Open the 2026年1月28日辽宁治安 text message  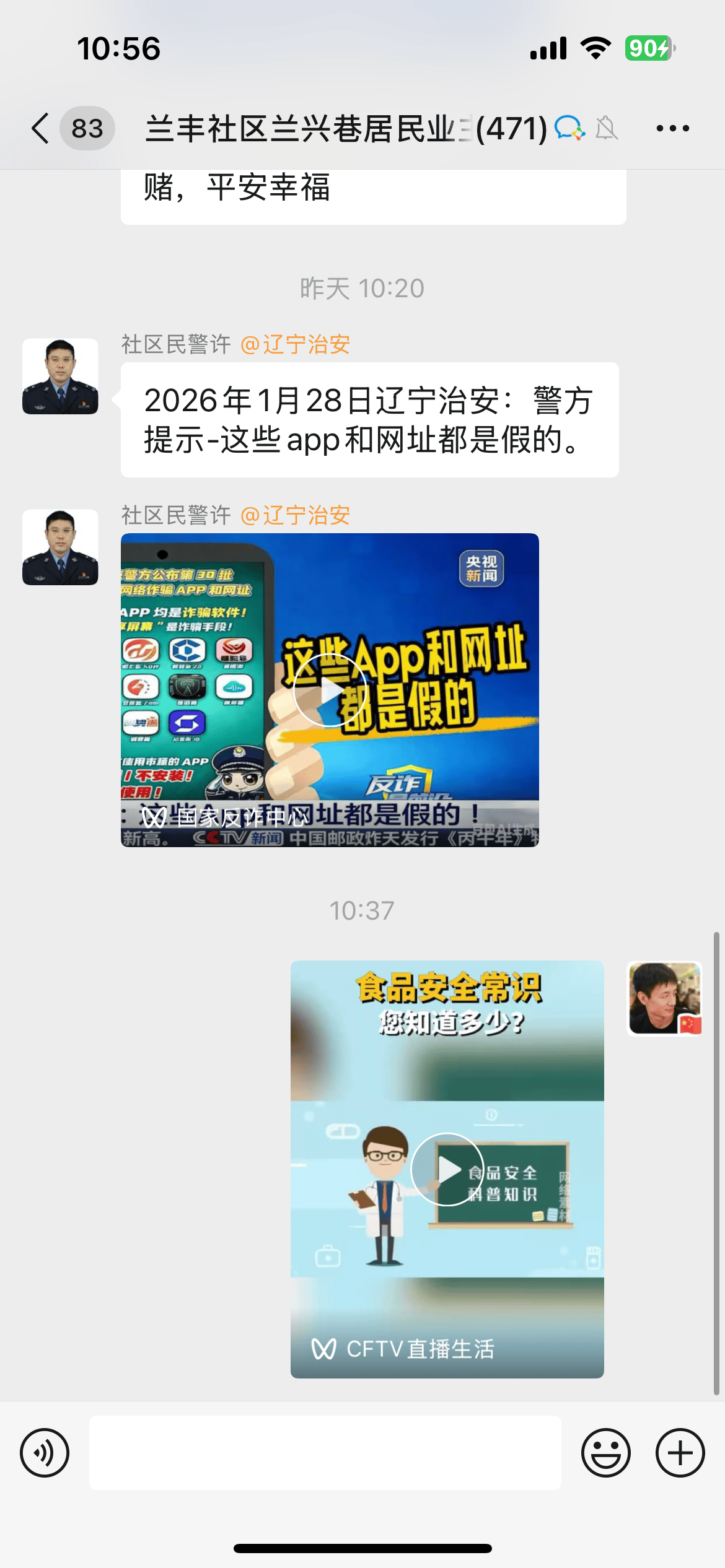(369, 420)
